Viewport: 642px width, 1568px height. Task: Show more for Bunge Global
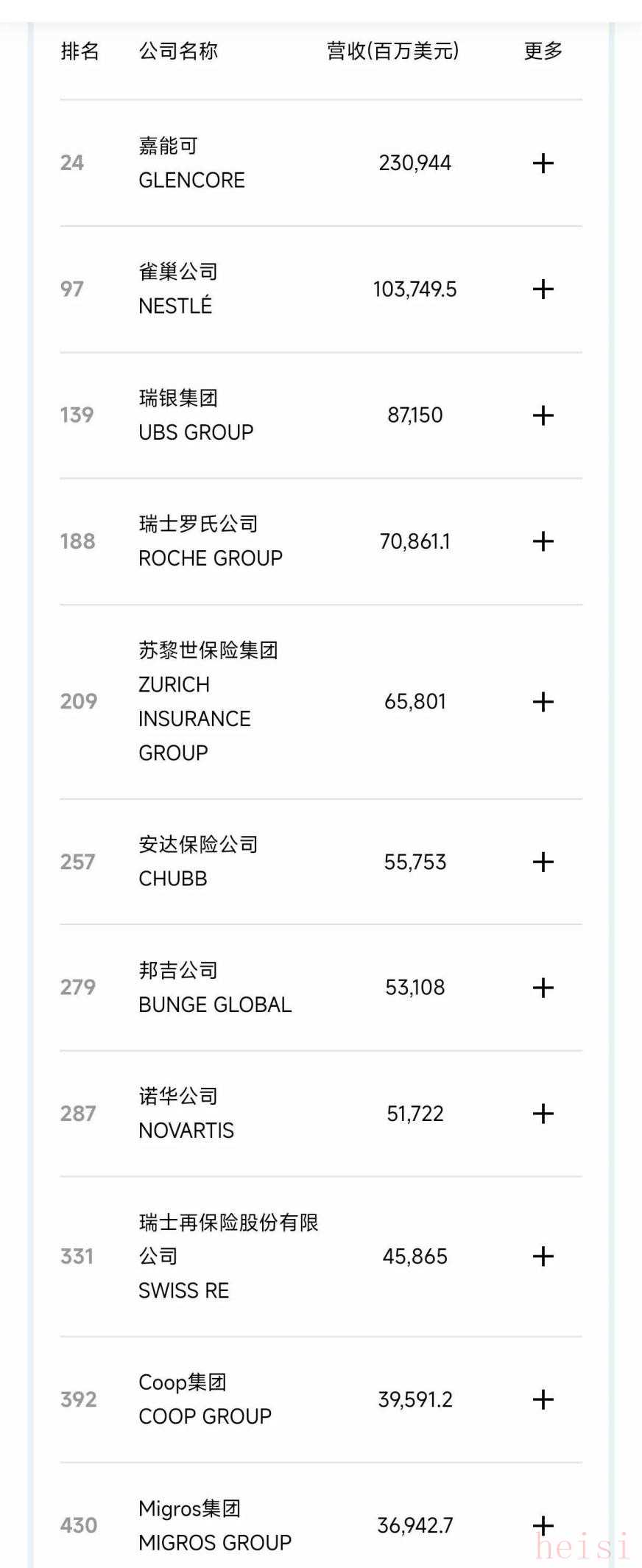(x=543, y=988)
